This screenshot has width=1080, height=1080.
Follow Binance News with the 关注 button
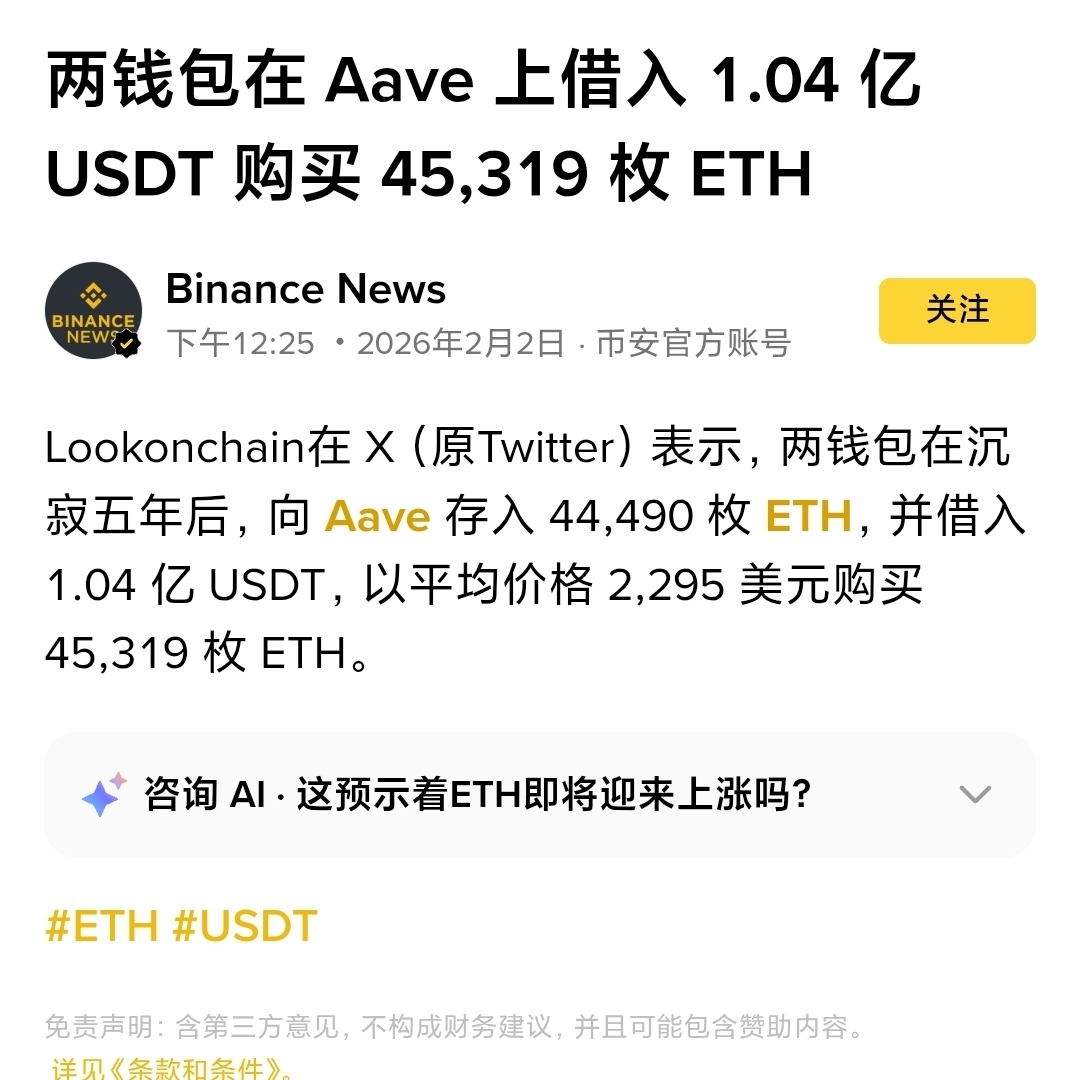956,311
